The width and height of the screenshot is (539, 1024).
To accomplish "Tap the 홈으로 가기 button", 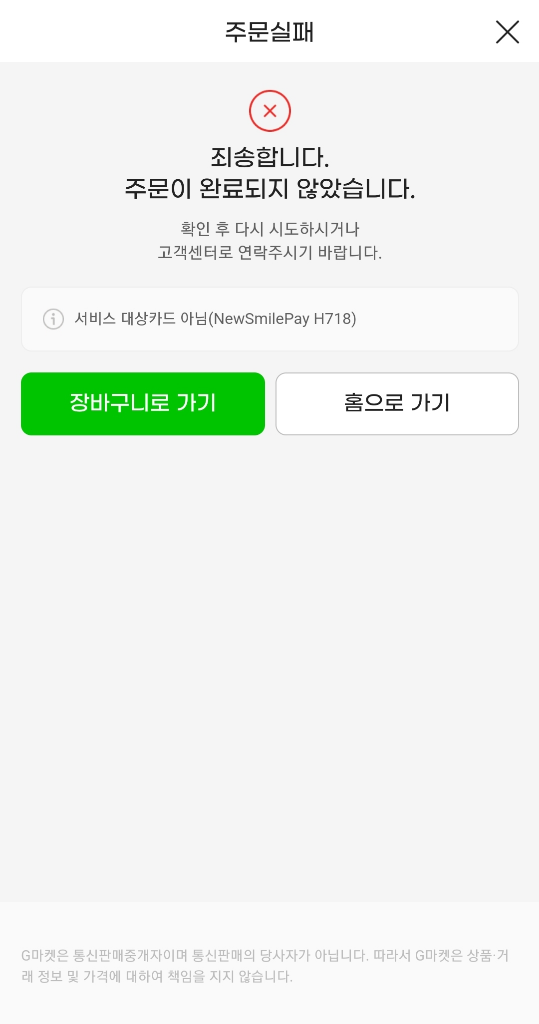I will (x=397, y=404).
